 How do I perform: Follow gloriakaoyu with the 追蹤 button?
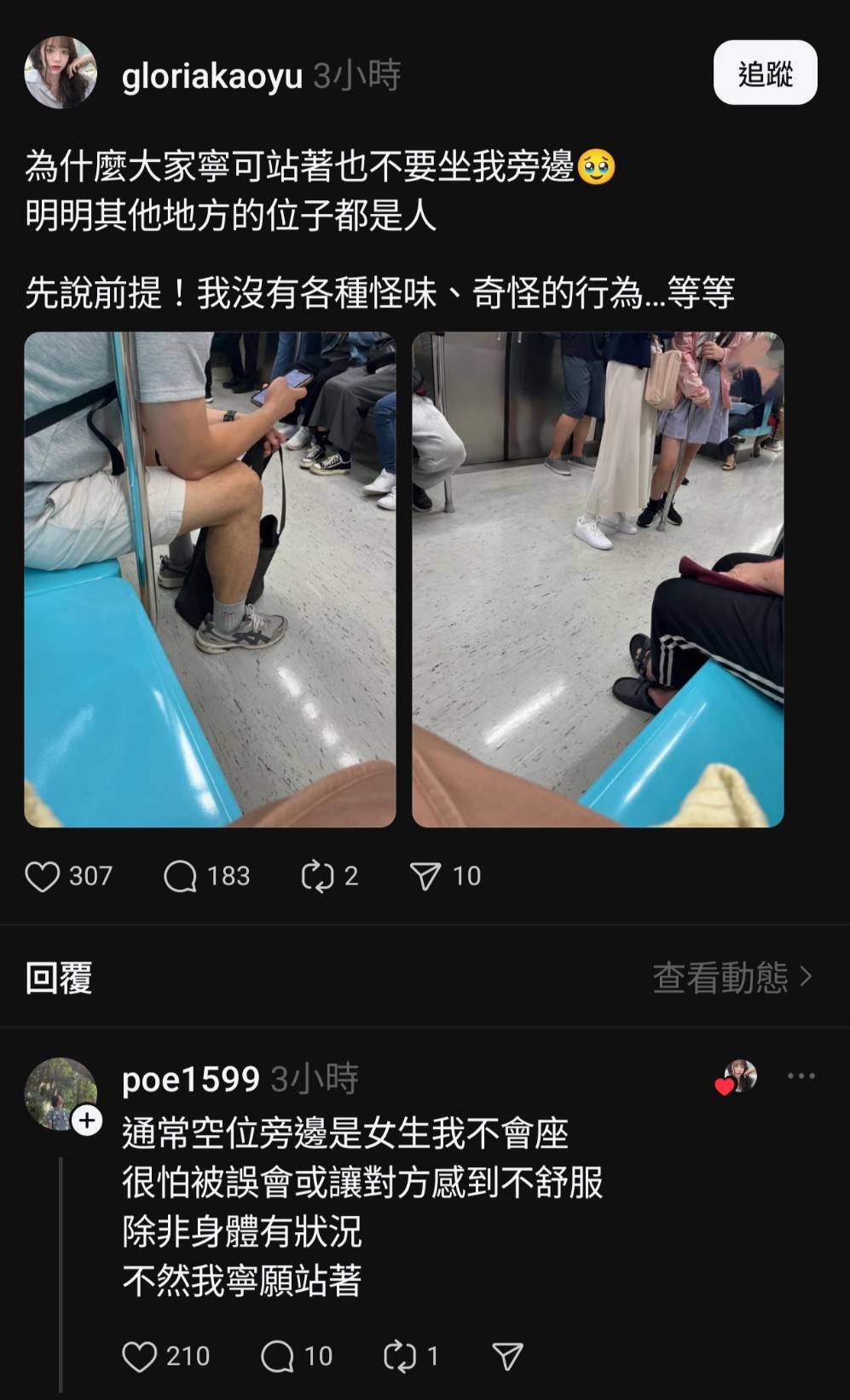tap(765, 73)
